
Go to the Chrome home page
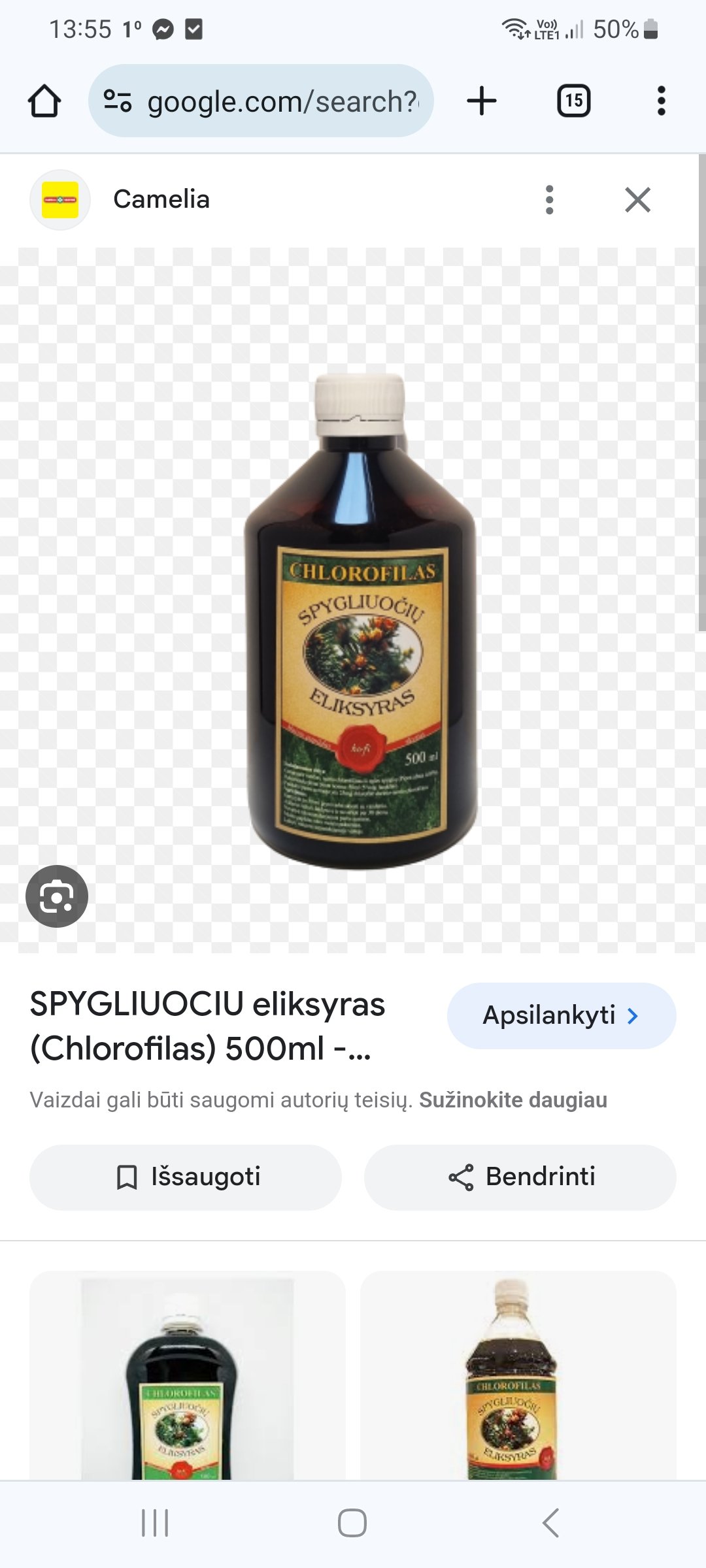tap(44, 101)
